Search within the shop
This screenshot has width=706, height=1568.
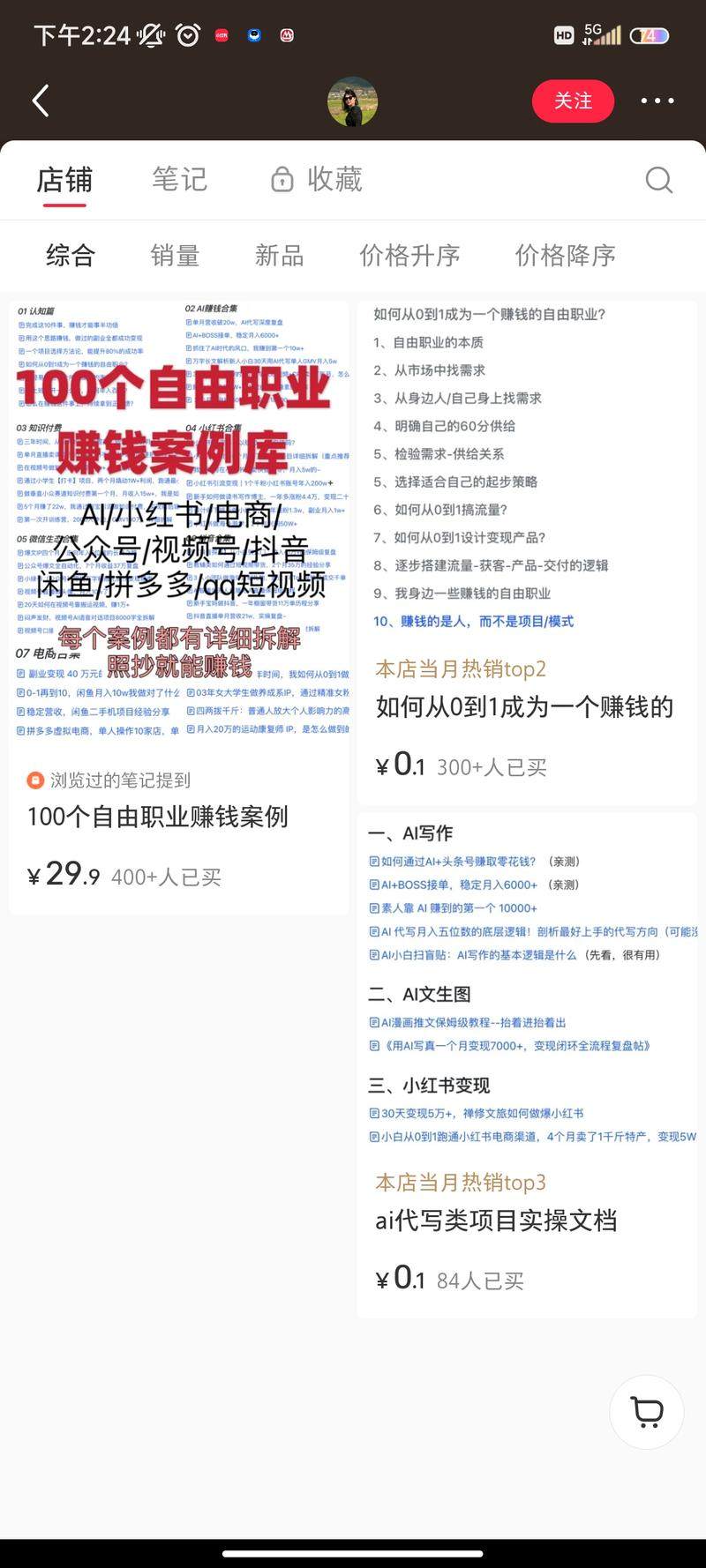point(658,180)
